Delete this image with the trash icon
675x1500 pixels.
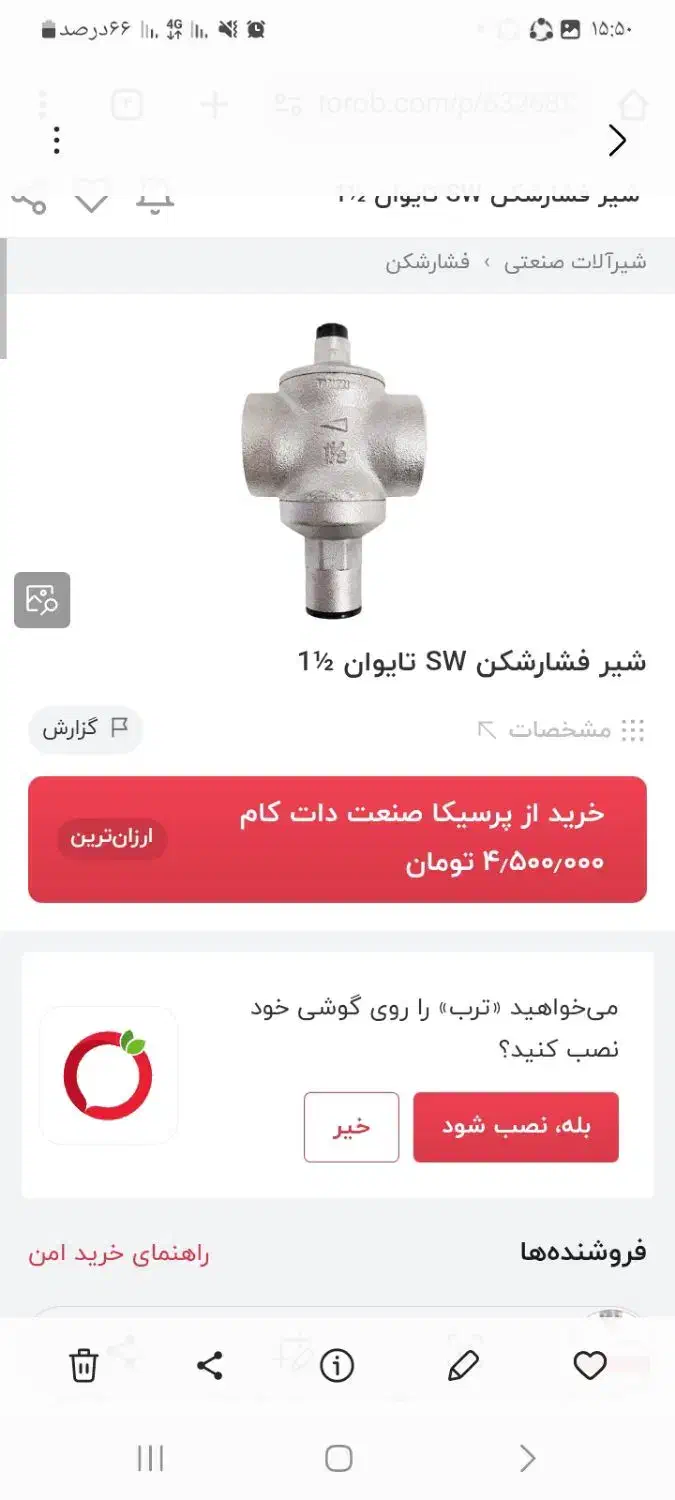[84, 1365]
